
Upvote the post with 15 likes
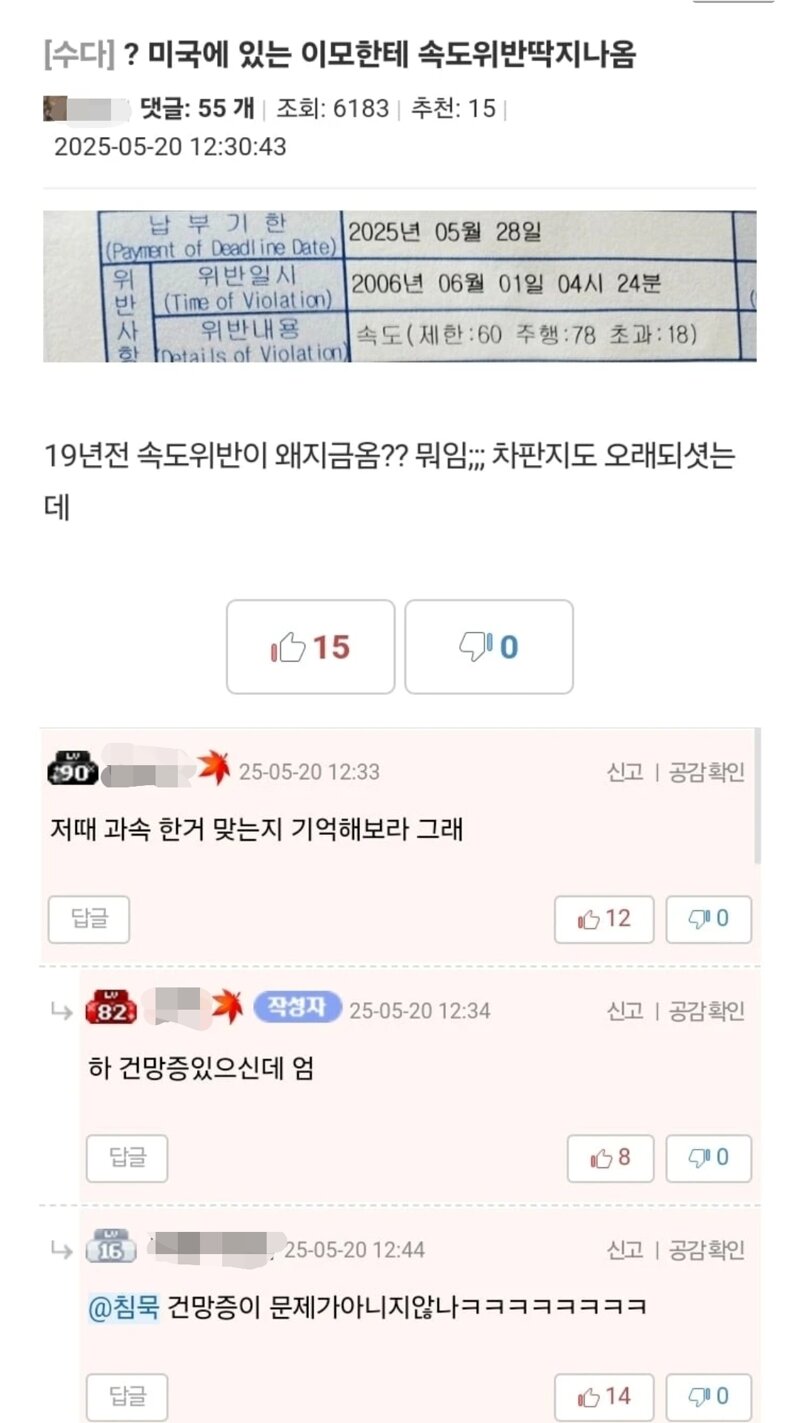click(310, 647)
